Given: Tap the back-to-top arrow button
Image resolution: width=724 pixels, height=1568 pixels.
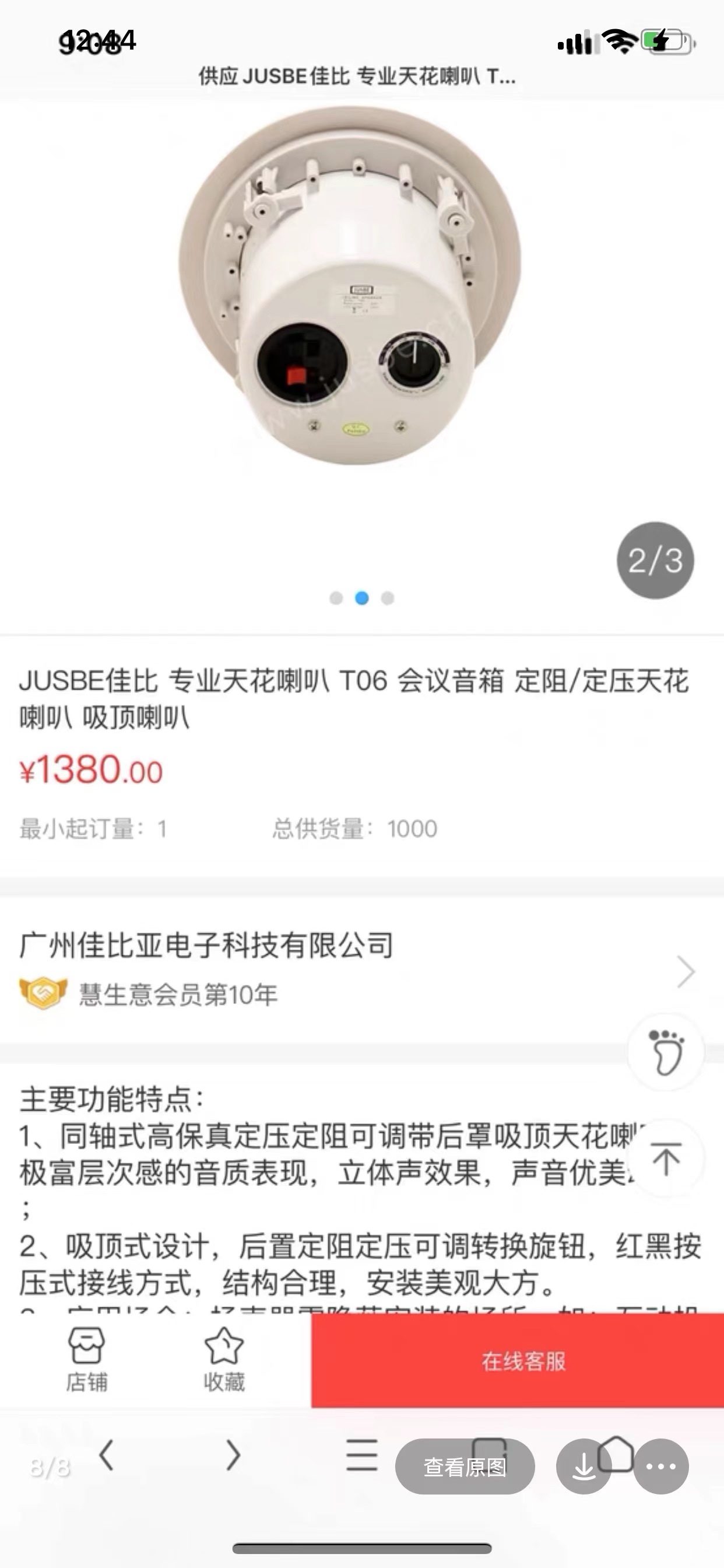Looking at the screenshot, I should click(666, 1158).
